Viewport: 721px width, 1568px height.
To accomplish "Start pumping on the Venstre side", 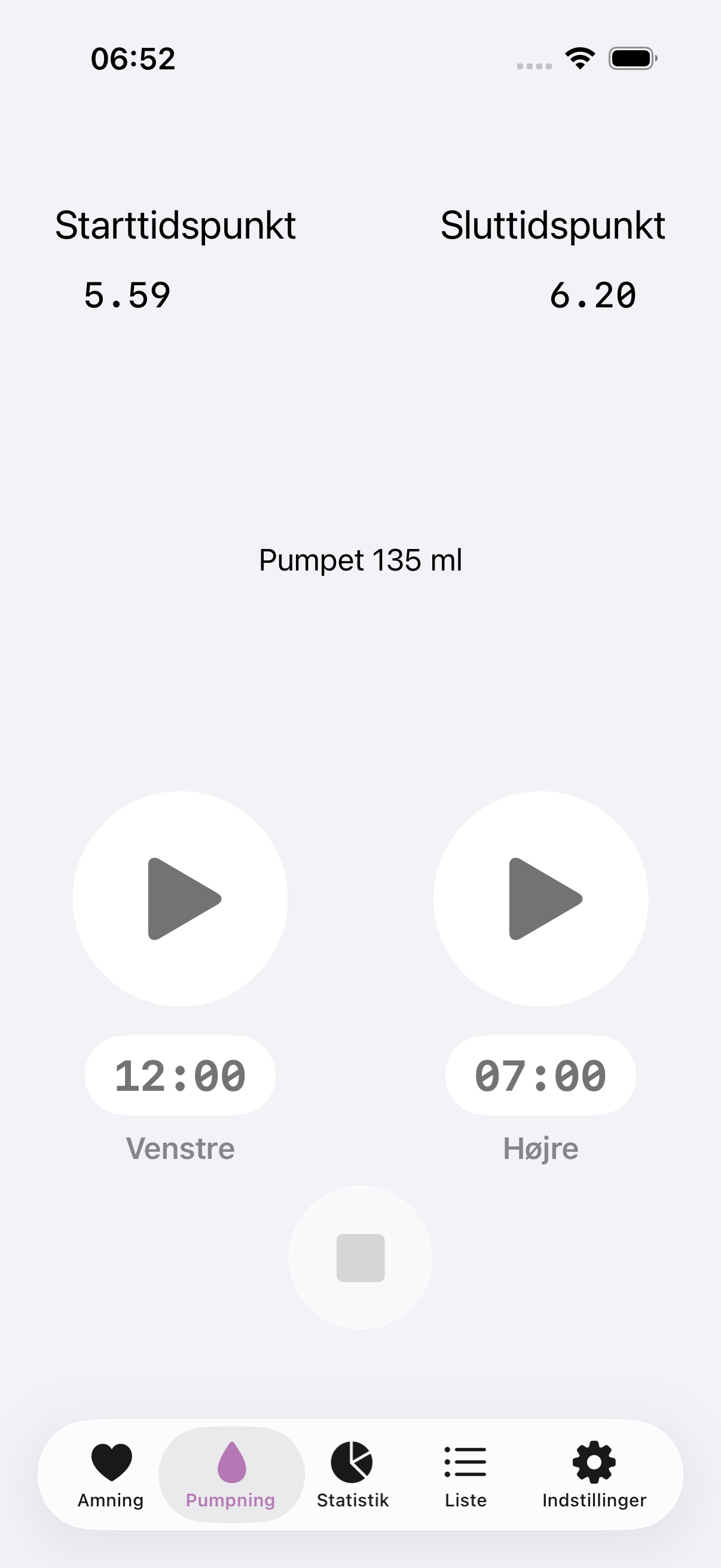I will 180,899.
